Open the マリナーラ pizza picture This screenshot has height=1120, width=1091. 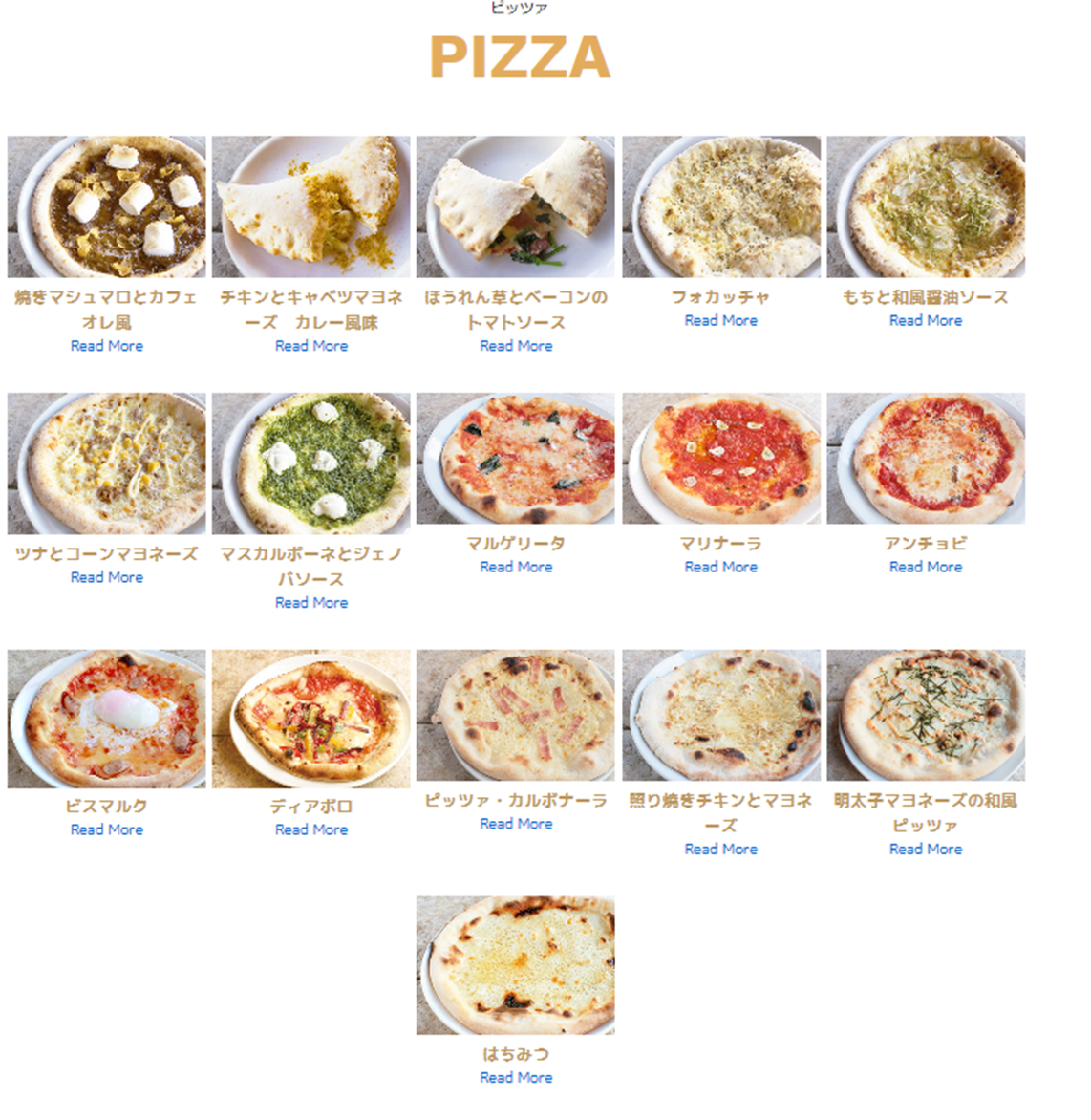click(721, 459)
